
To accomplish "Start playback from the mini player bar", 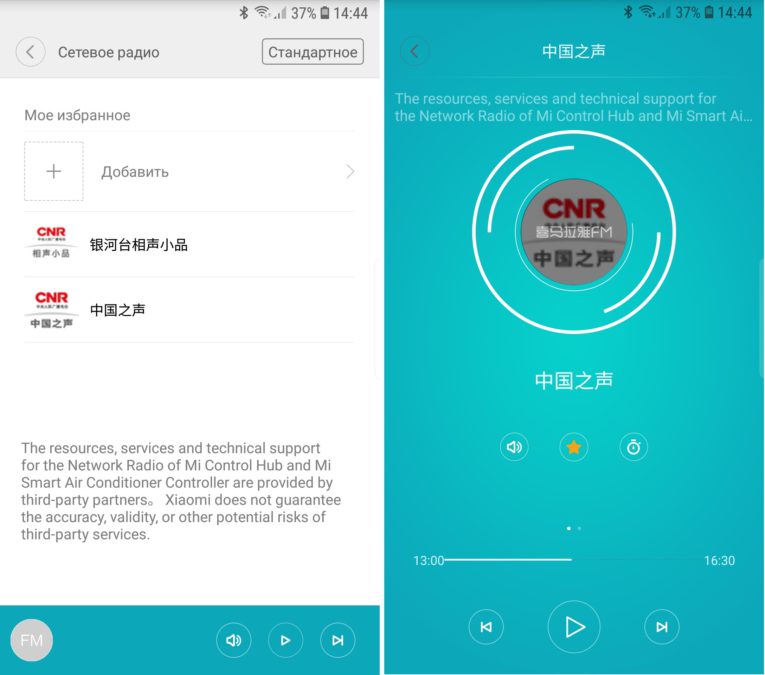I will (x=285, y=640).
